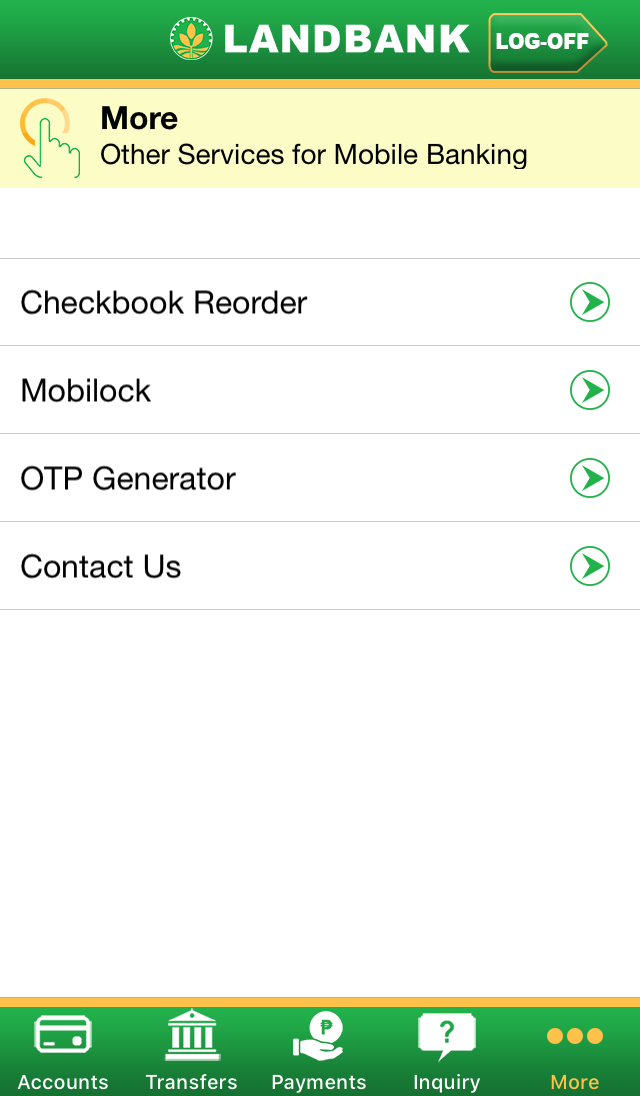Select the Payments tab
The height and width of the screenshot is (1096, 640).
(x=319, y=1051)
